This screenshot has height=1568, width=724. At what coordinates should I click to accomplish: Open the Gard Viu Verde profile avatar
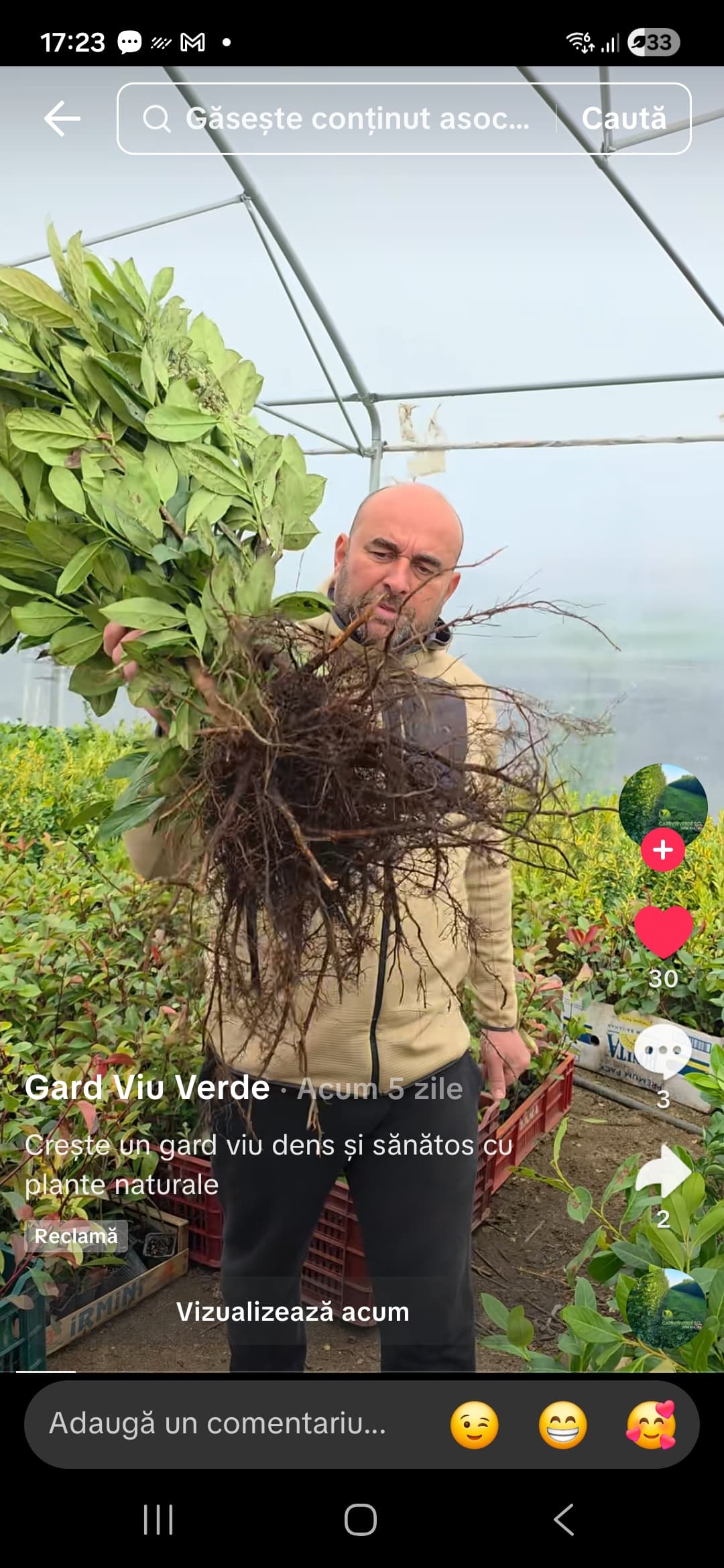(x=662, y=805)
